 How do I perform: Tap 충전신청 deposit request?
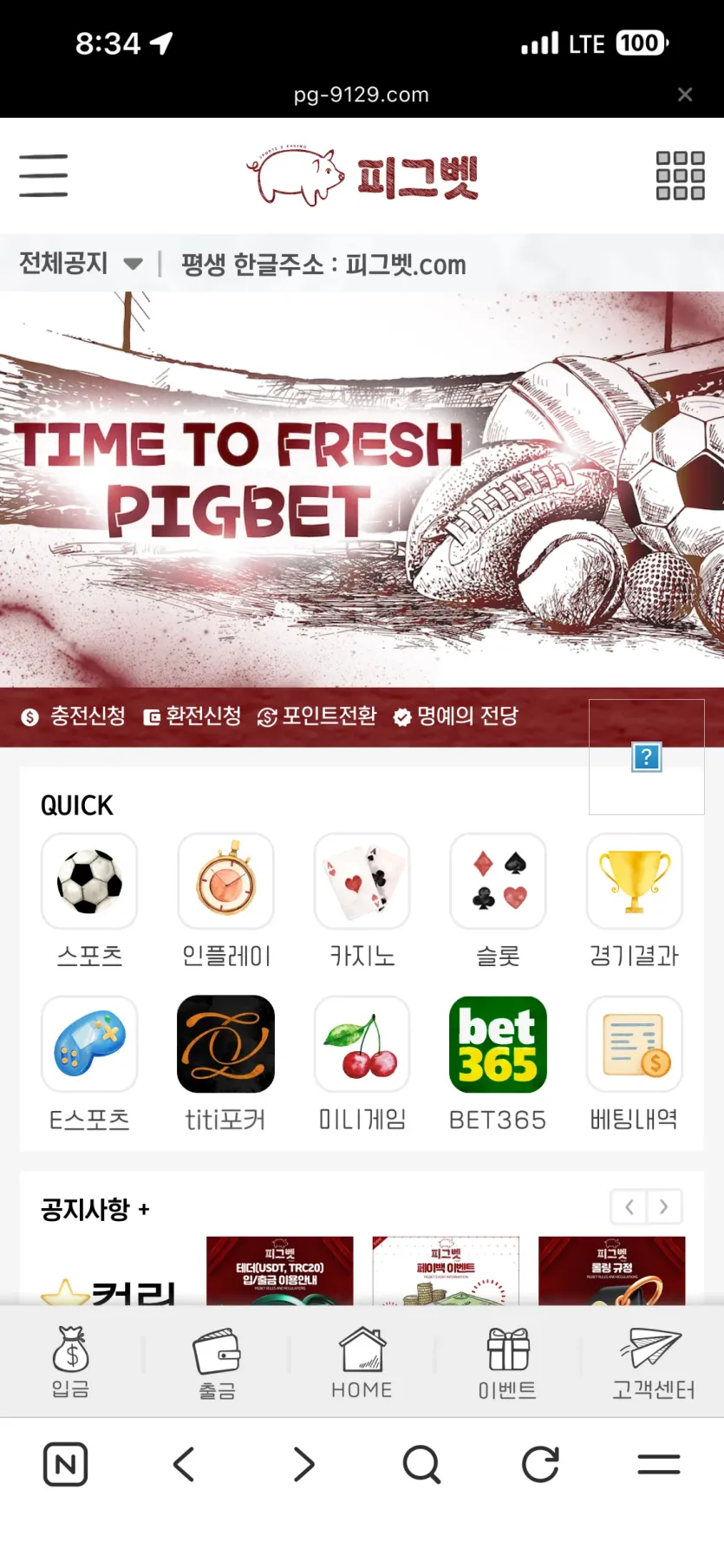[75, 716]
